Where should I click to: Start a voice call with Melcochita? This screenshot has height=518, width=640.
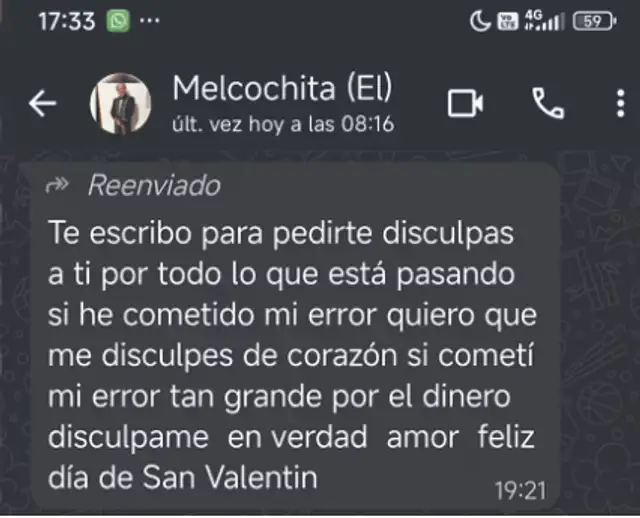point(548,103)
